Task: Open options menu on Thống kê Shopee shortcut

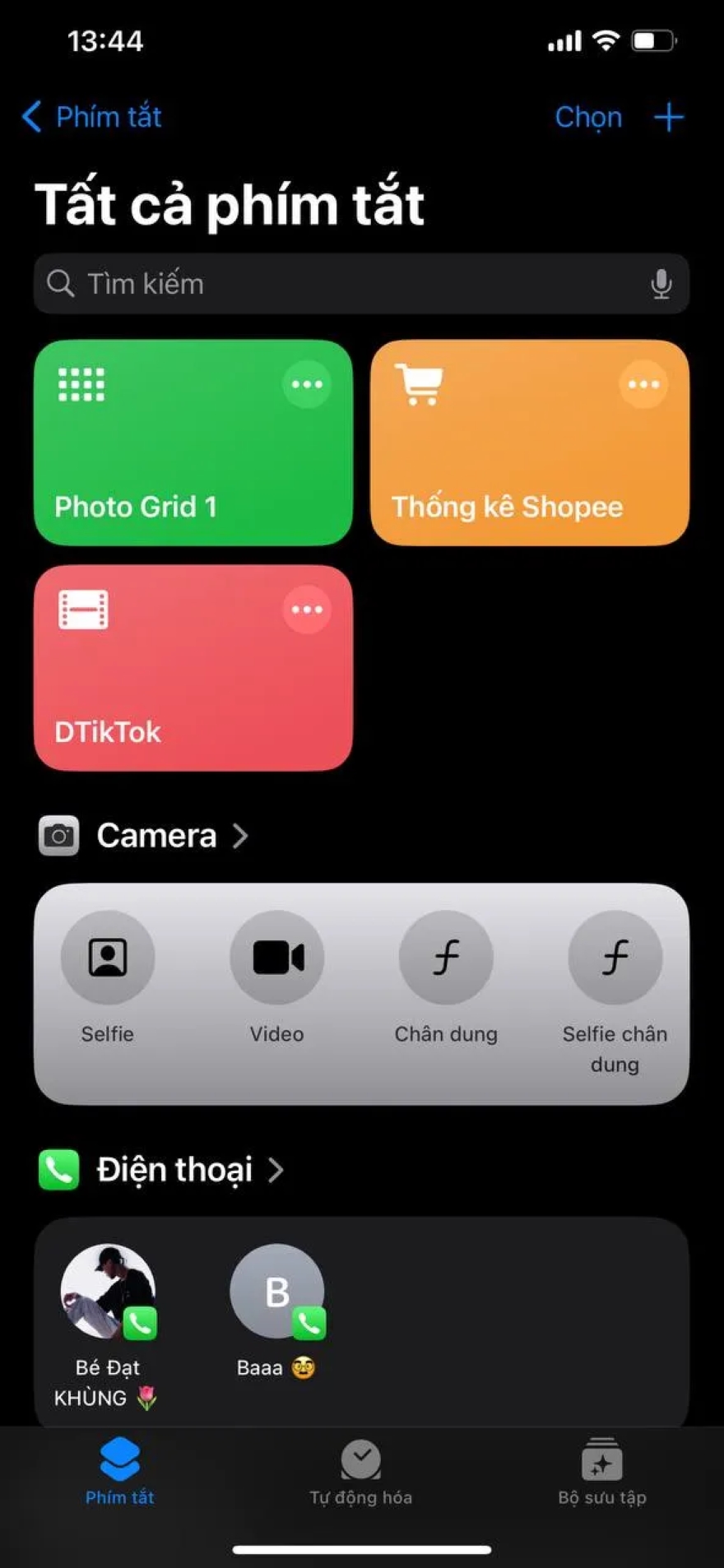Action: point(643,383)
